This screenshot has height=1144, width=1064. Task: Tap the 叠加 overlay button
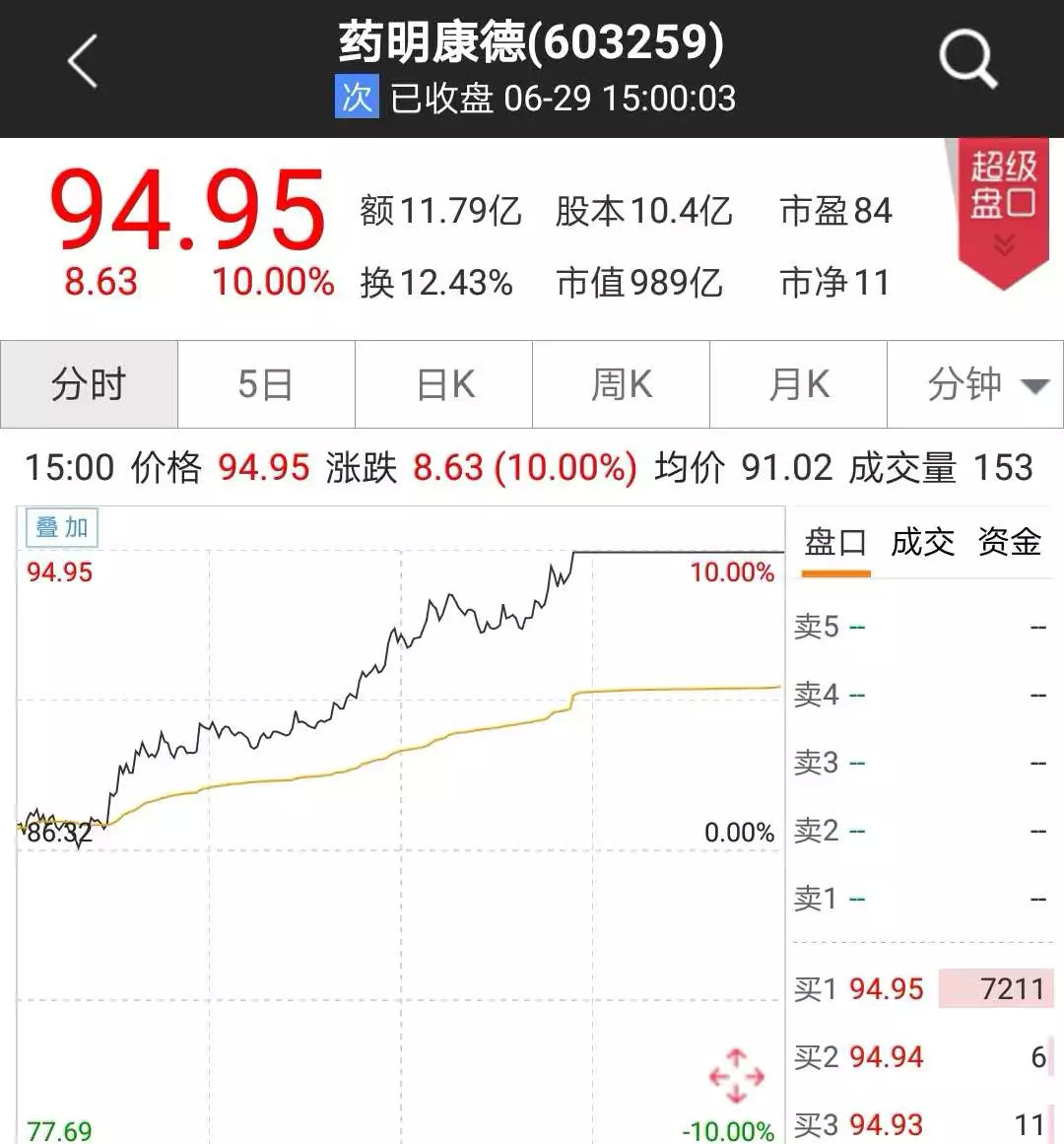[x=62, y=528]
